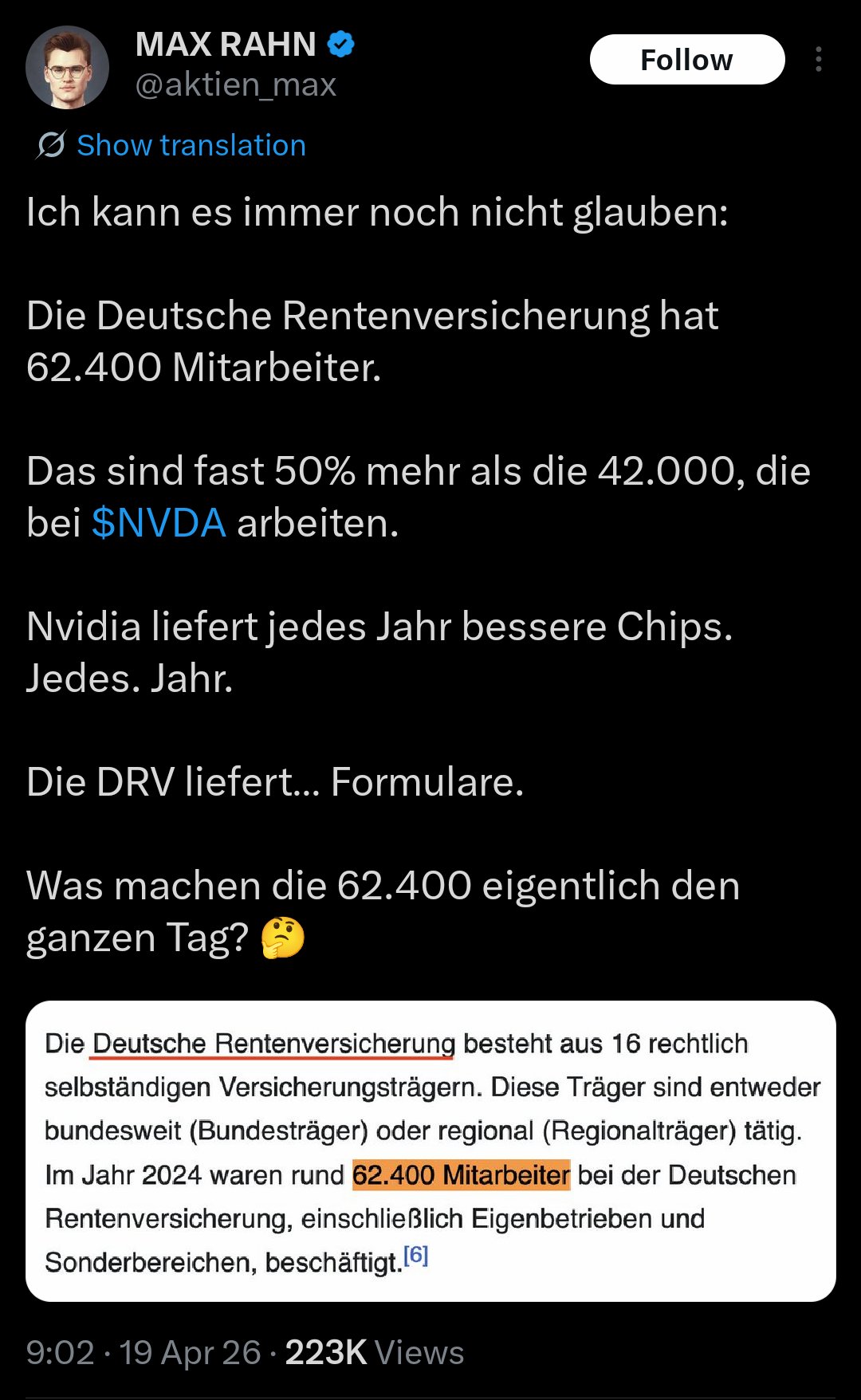861x1400 pixels.
Task: Open the attached Rentenversicherung screenshot image
Action: tap(431, 1150)
